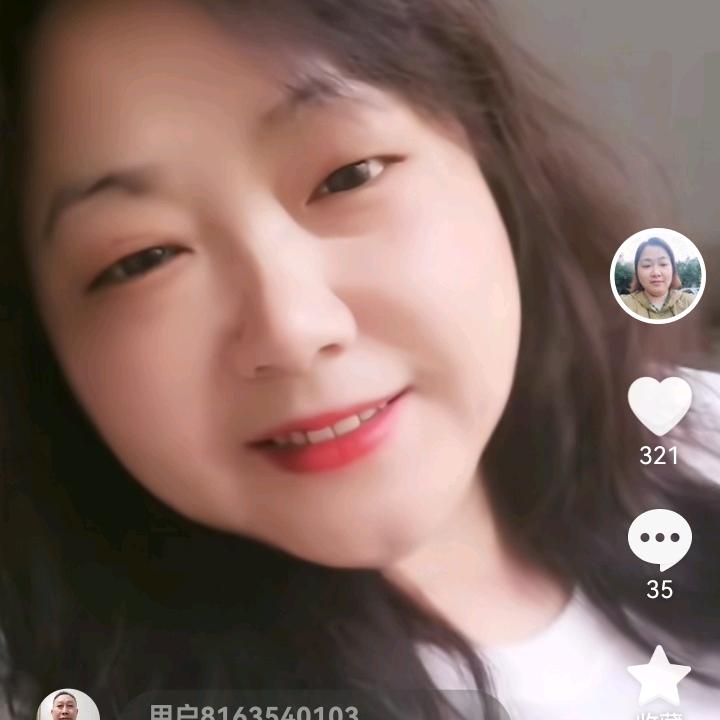Screen dimensions: 720x720
Task: Favorite the video with the star icon
Action: (x=659, y=677)
